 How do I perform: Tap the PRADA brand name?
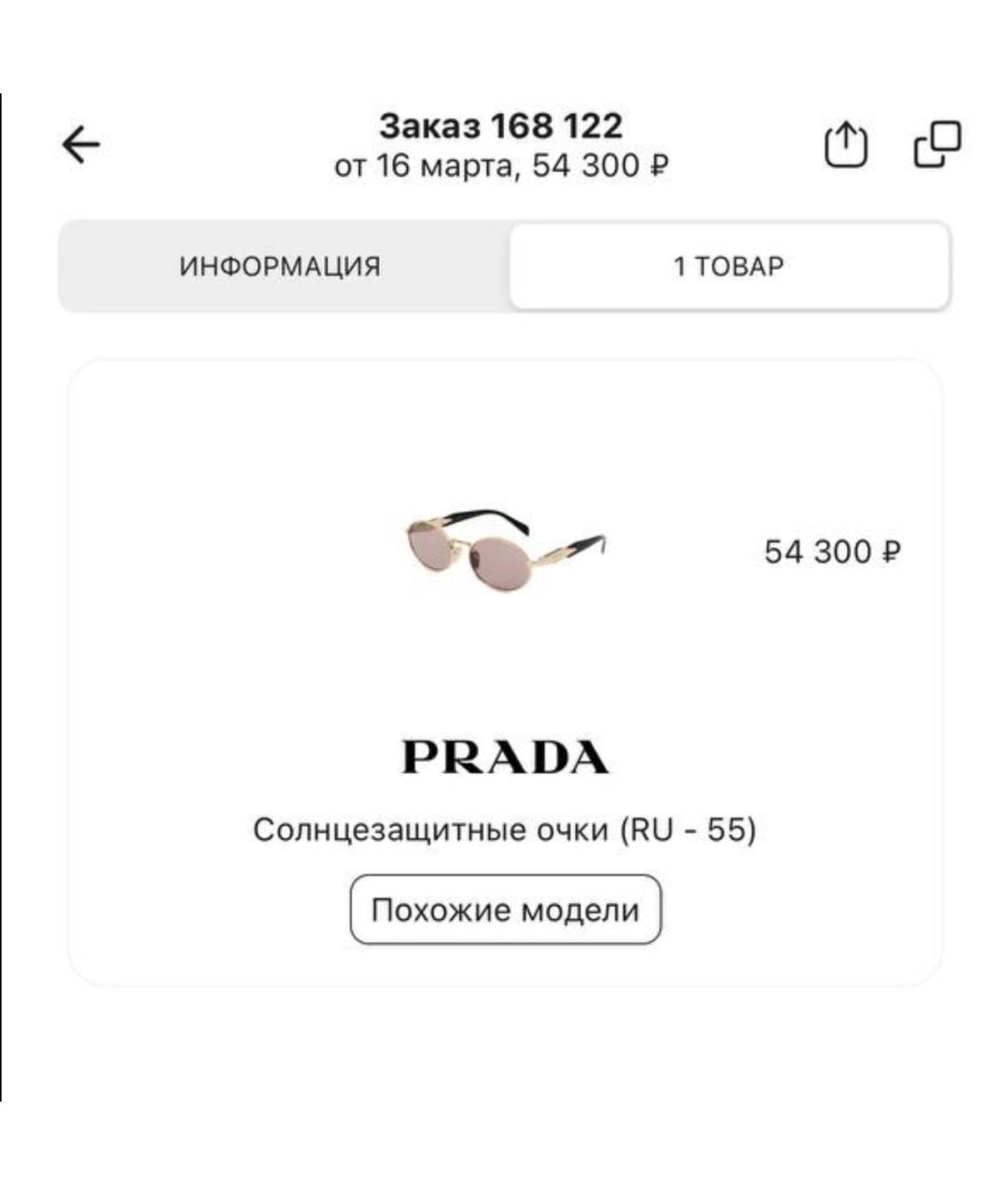504,756
